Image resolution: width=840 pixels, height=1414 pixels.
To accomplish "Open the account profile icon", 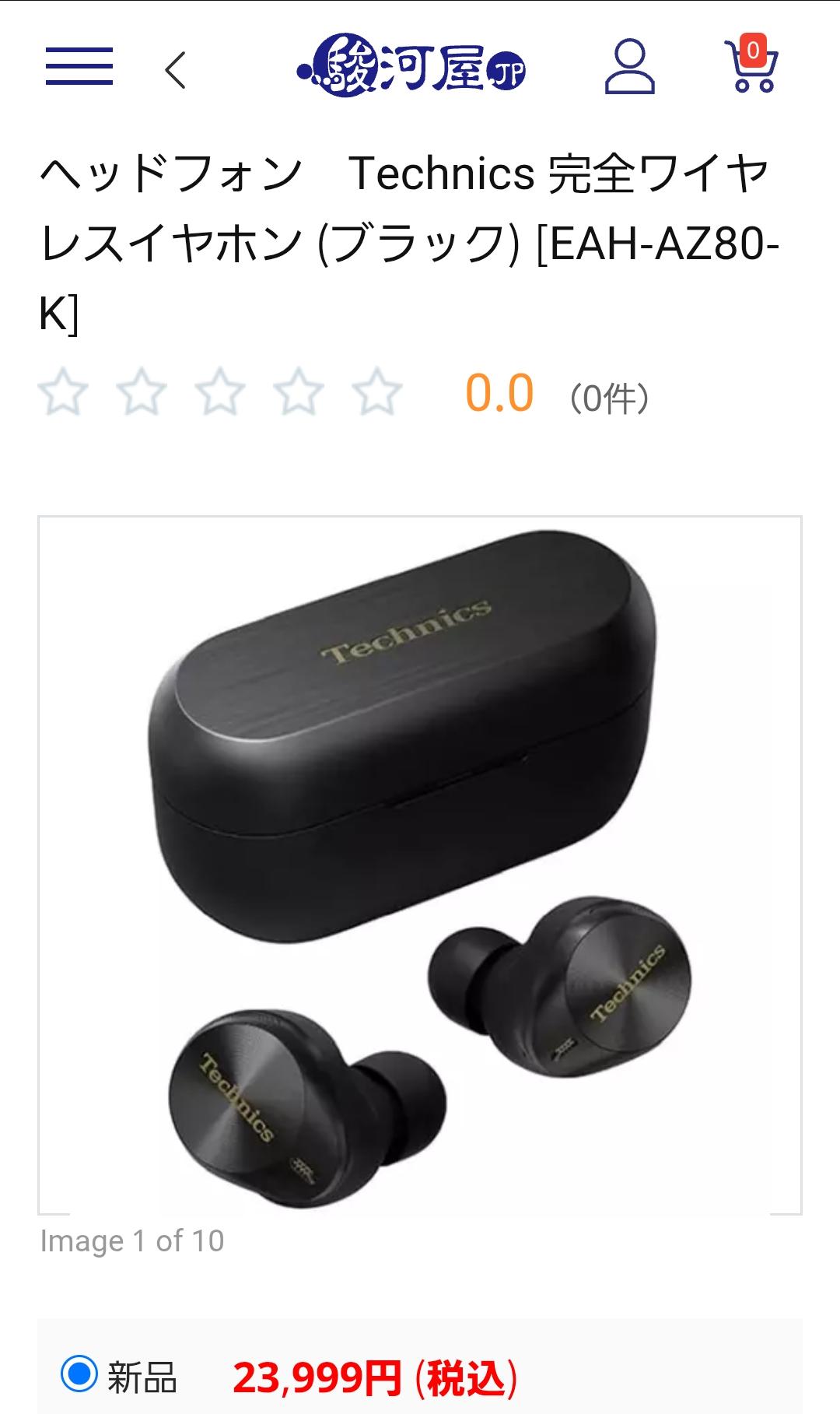I will pyautogui.click(x=629, y=67).
